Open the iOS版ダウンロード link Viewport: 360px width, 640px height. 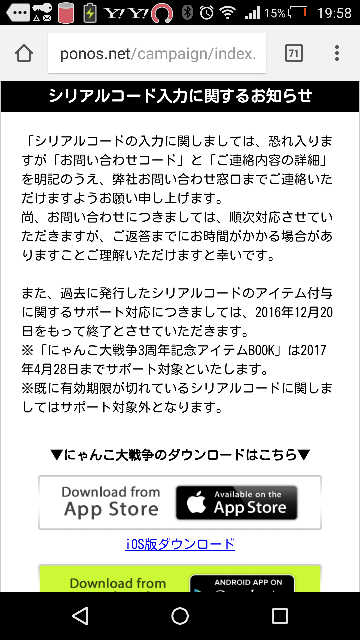180,544
